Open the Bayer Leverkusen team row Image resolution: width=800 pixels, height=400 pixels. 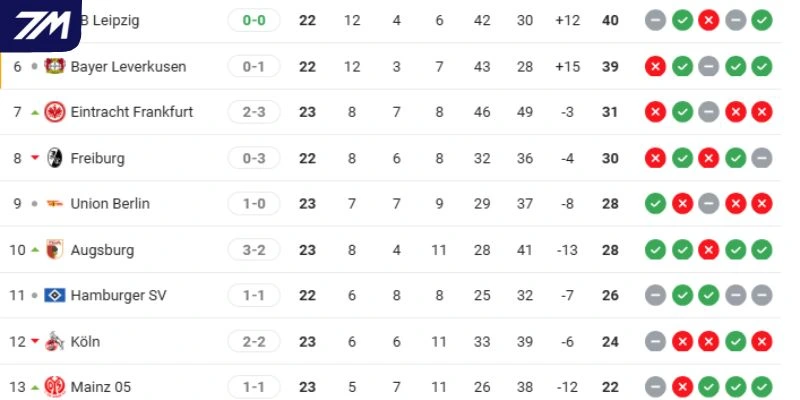click(x=128, y=66)
